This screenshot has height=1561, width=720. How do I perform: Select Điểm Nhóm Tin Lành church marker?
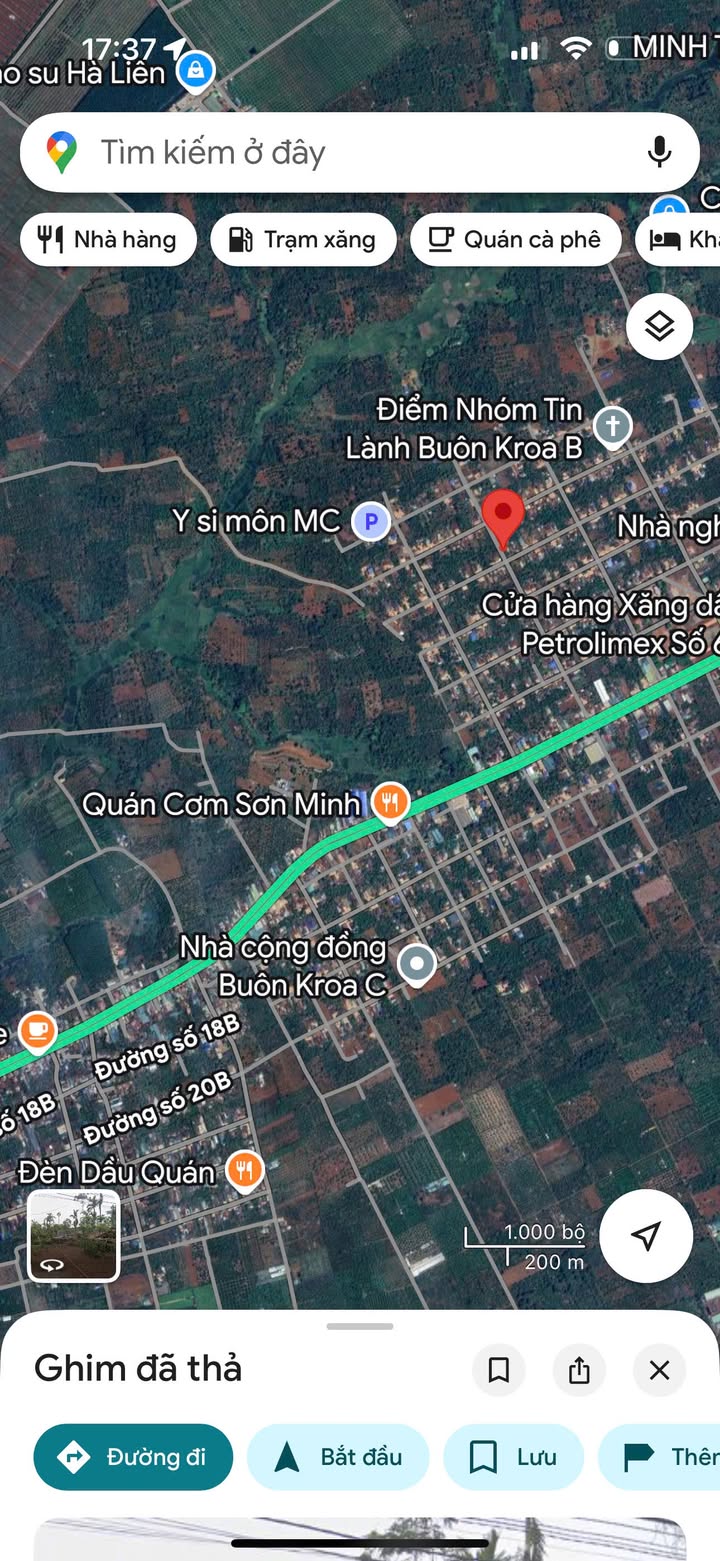[x=612, y=427]
